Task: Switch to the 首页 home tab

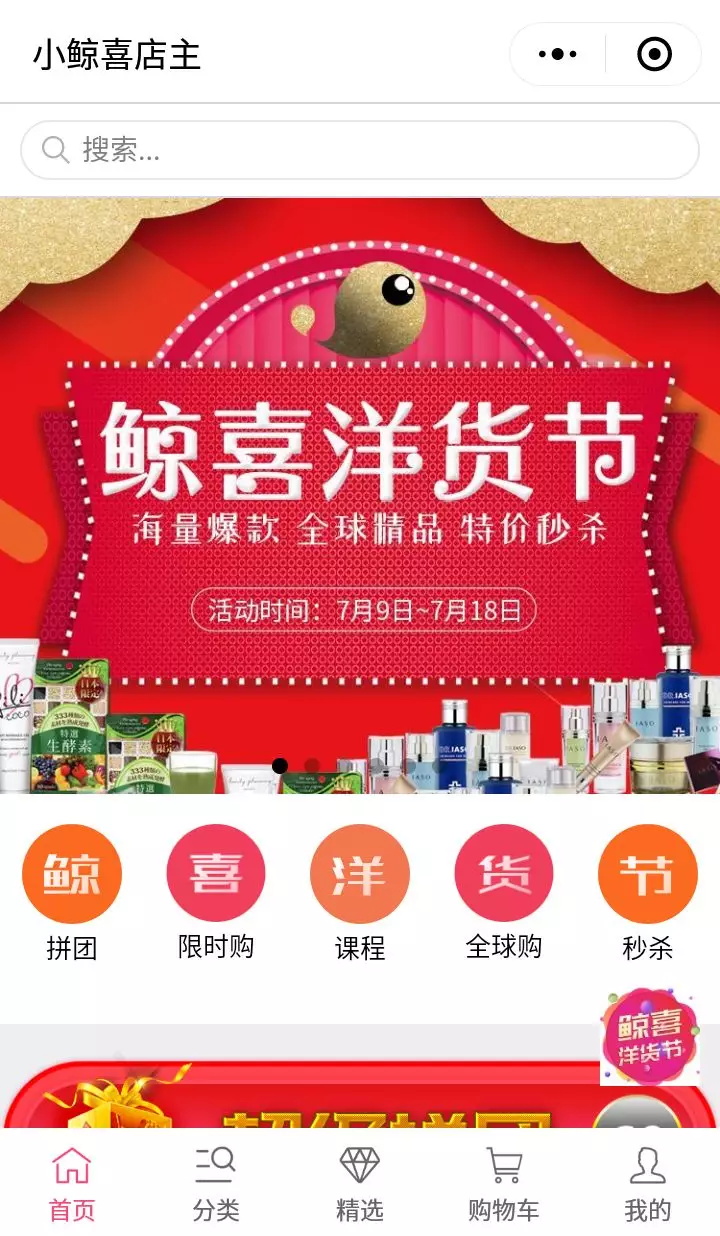Action: tap(72, 1185)
